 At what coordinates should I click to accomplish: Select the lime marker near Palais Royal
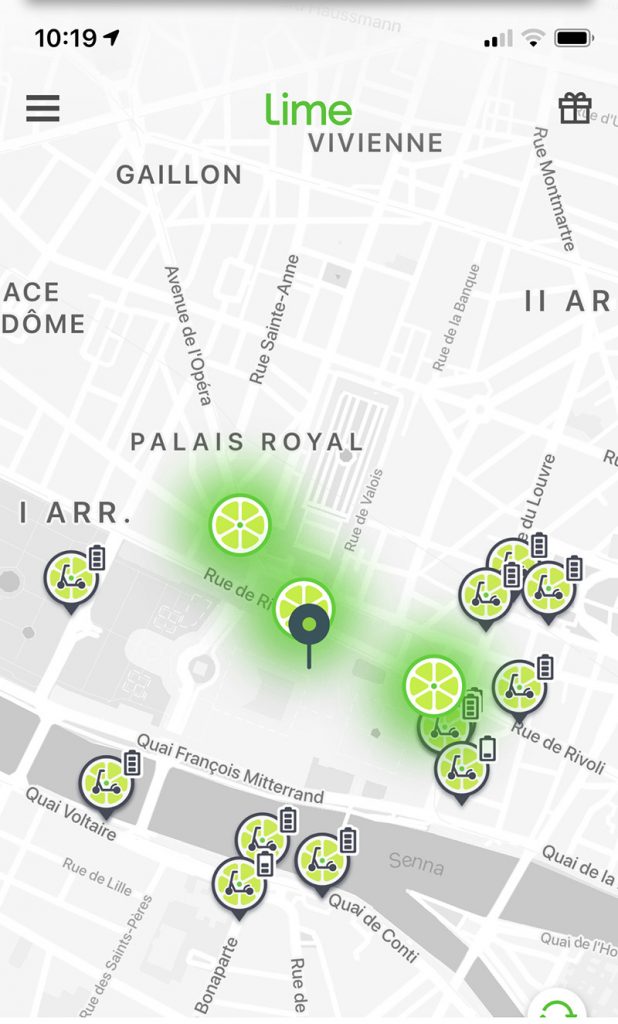click(240, 523)
